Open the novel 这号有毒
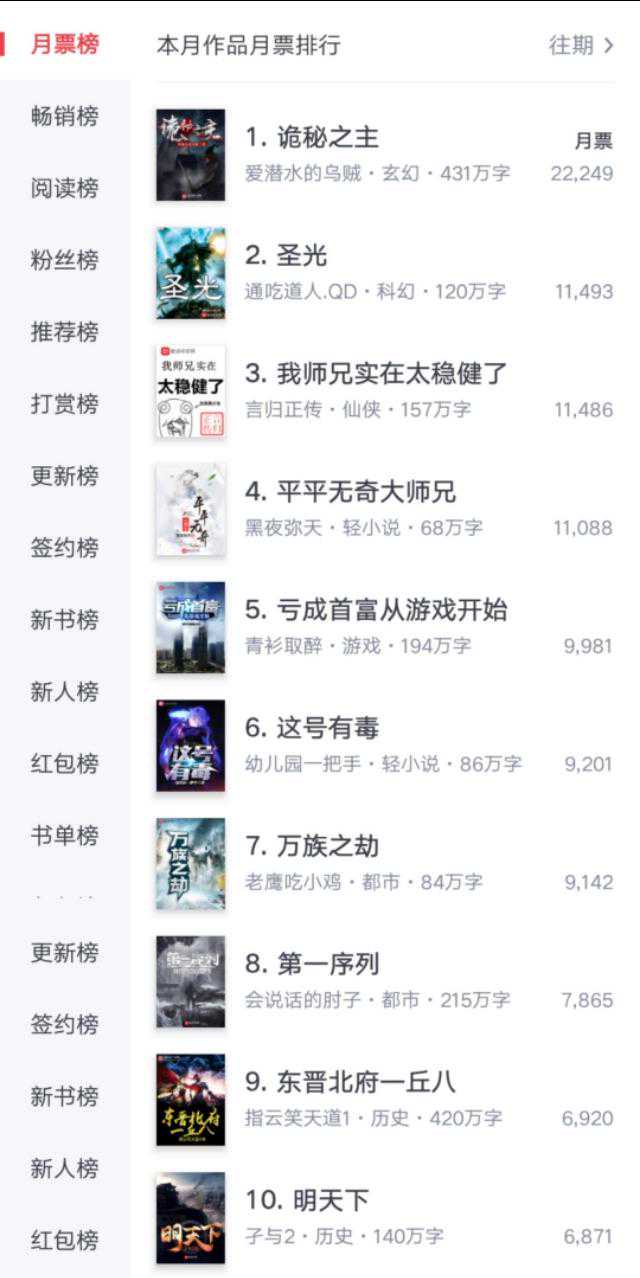Viewport: 640px width, 1278px height. click(312, 728)
